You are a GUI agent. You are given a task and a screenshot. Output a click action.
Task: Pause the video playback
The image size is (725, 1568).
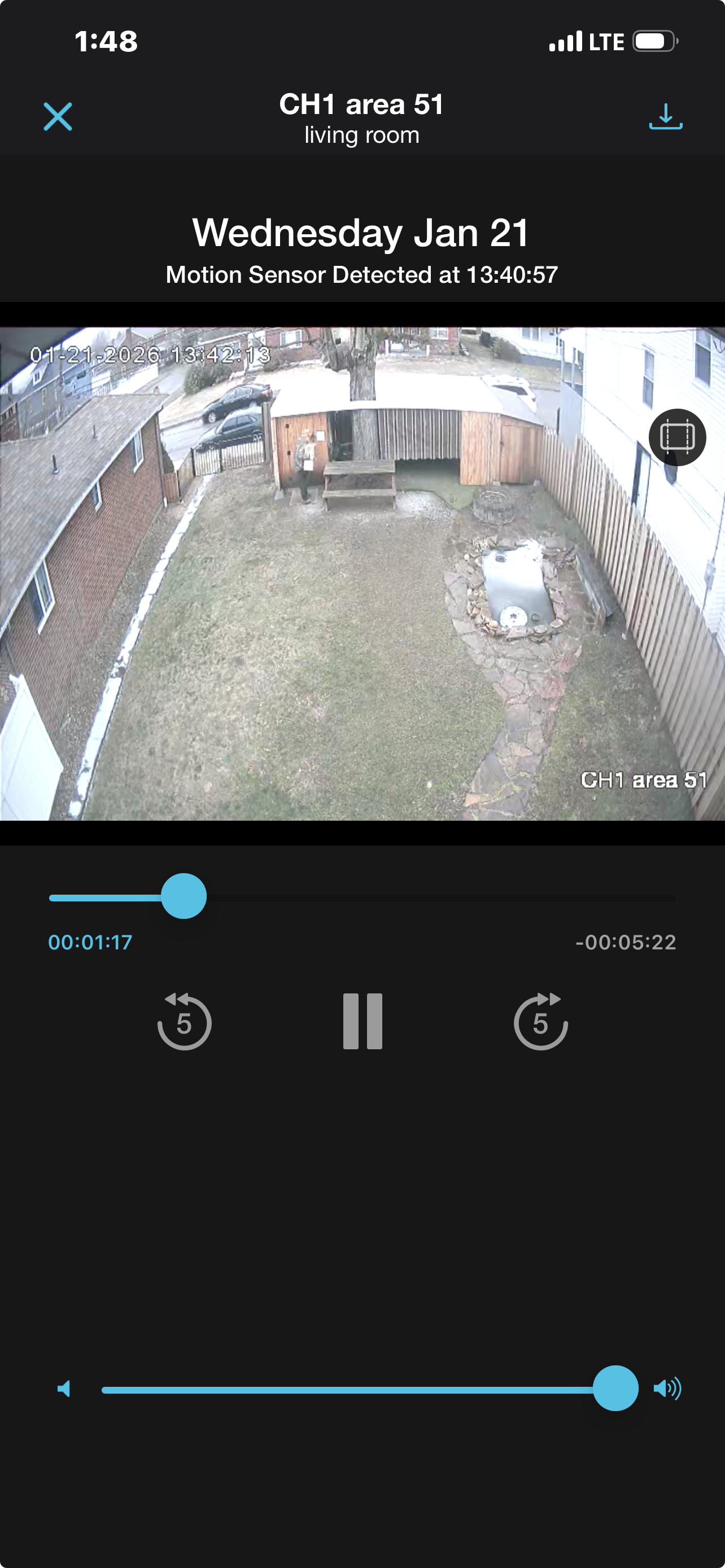click(x=363, y=1021)
